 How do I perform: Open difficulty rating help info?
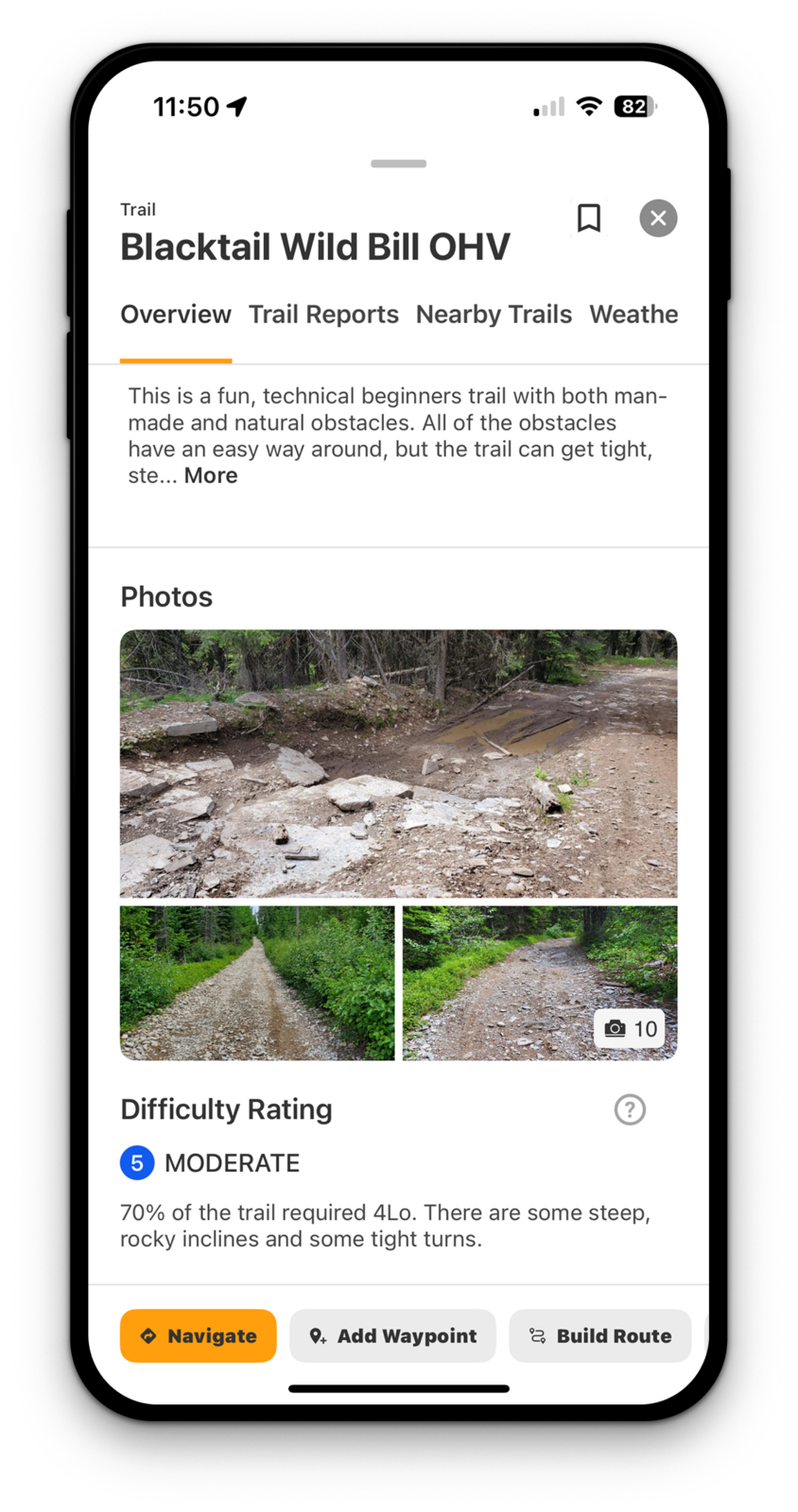click(x=630, y=1109)
